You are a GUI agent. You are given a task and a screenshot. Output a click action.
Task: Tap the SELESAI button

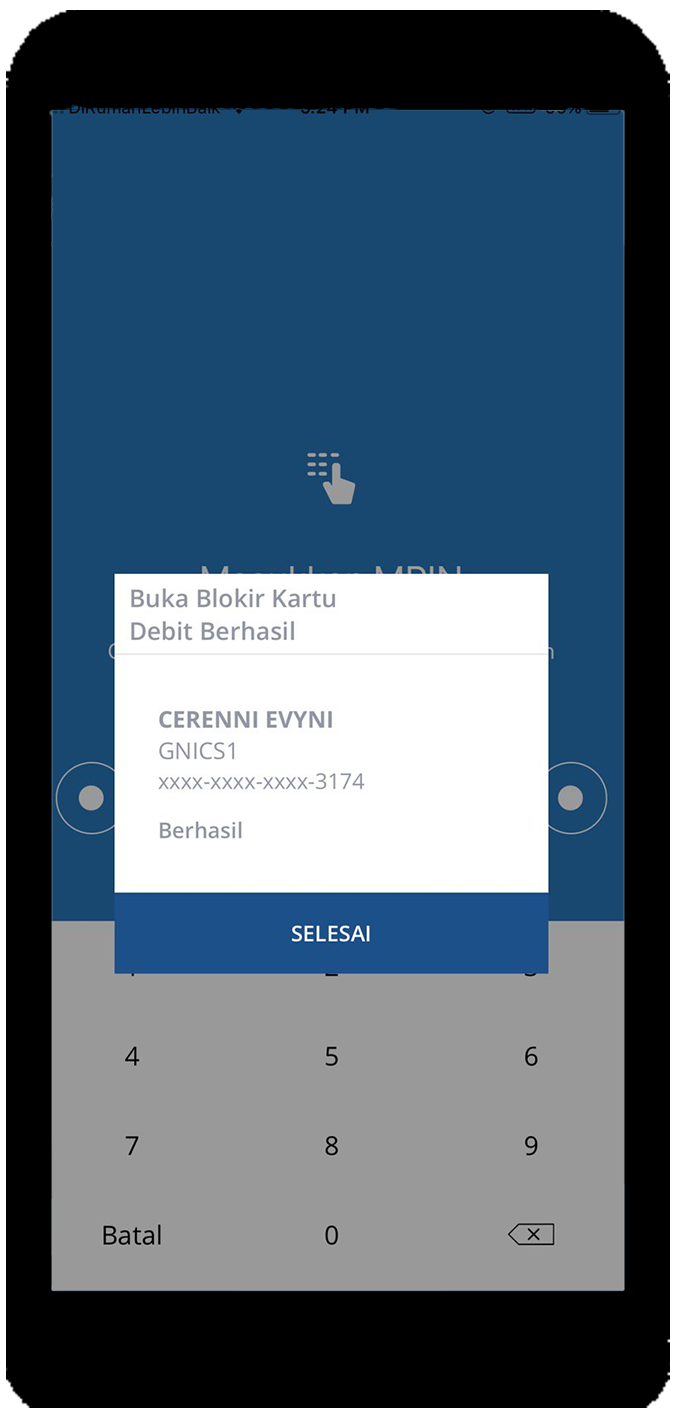tap(331, 933)
